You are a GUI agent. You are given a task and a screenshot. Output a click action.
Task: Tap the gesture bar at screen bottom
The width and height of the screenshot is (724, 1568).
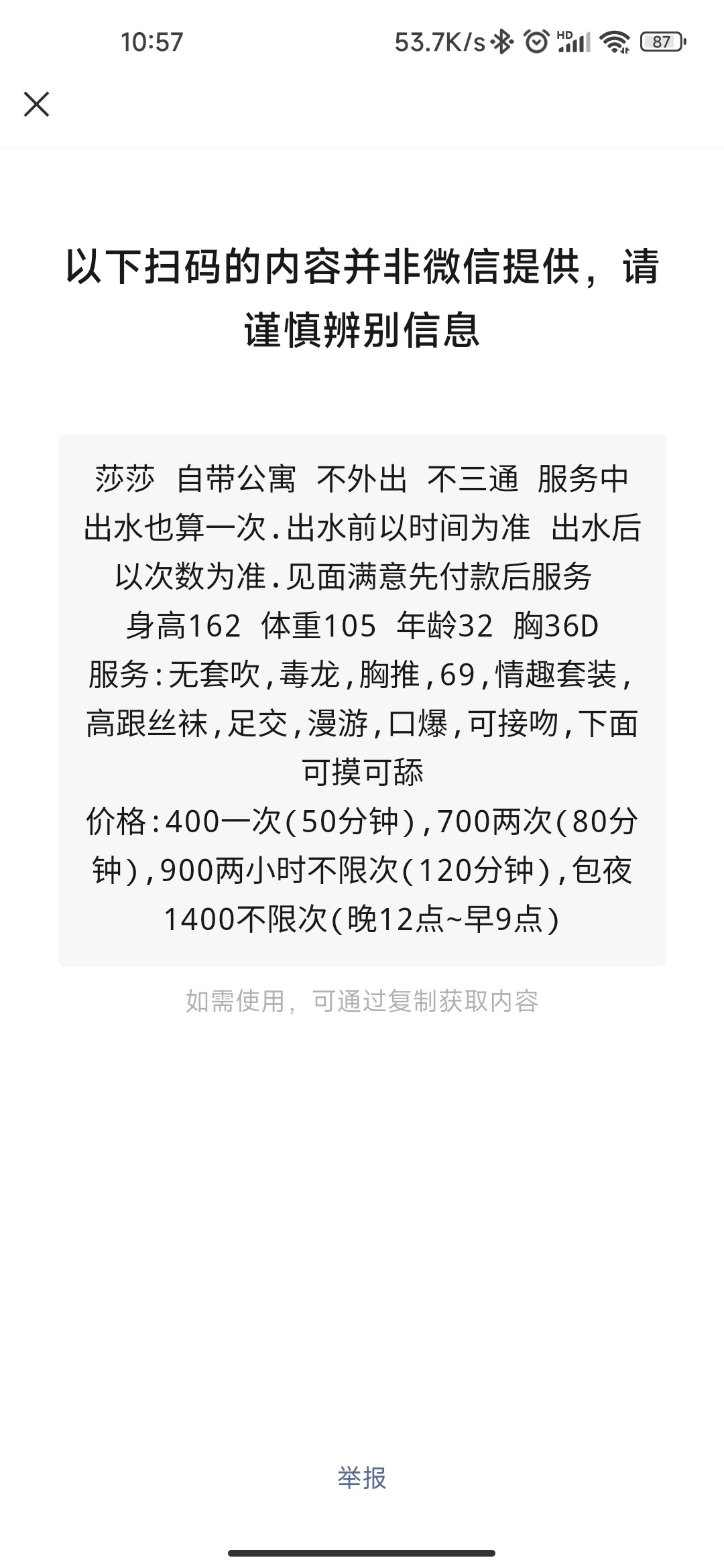tap(362, 1552)
